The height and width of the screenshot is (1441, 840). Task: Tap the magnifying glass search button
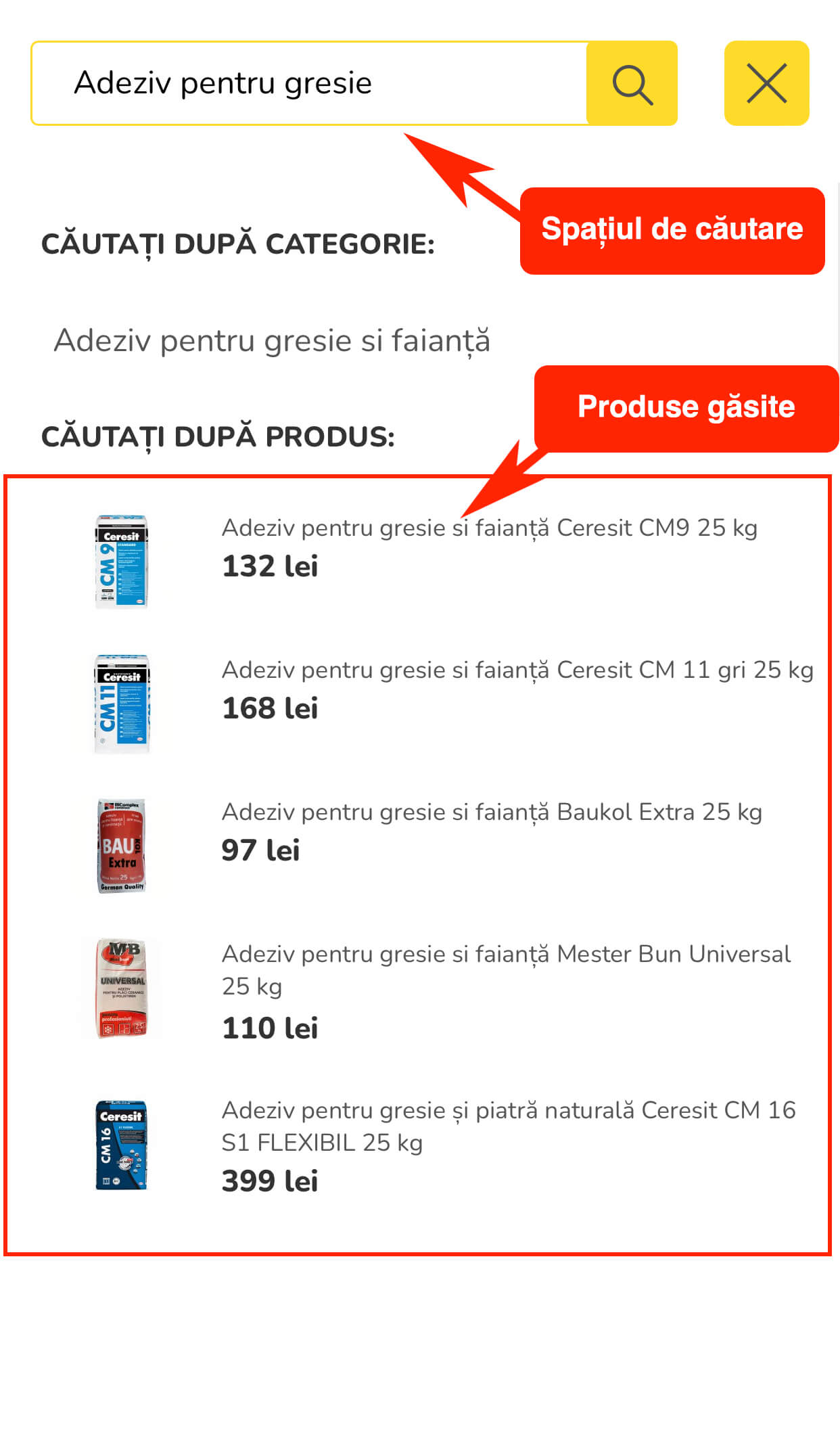(x=632, y=84)
